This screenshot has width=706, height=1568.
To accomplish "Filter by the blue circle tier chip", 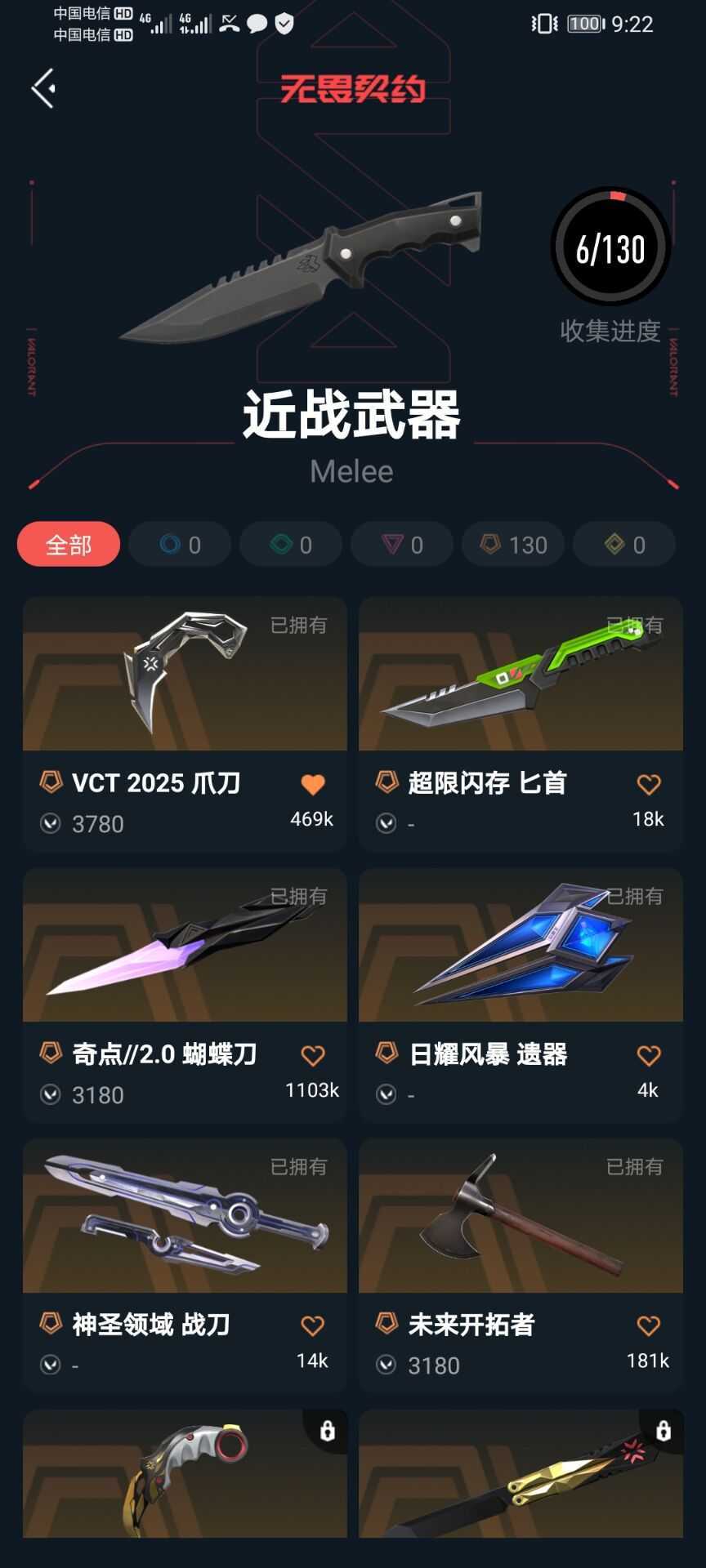I will click(x=180, y=544).
